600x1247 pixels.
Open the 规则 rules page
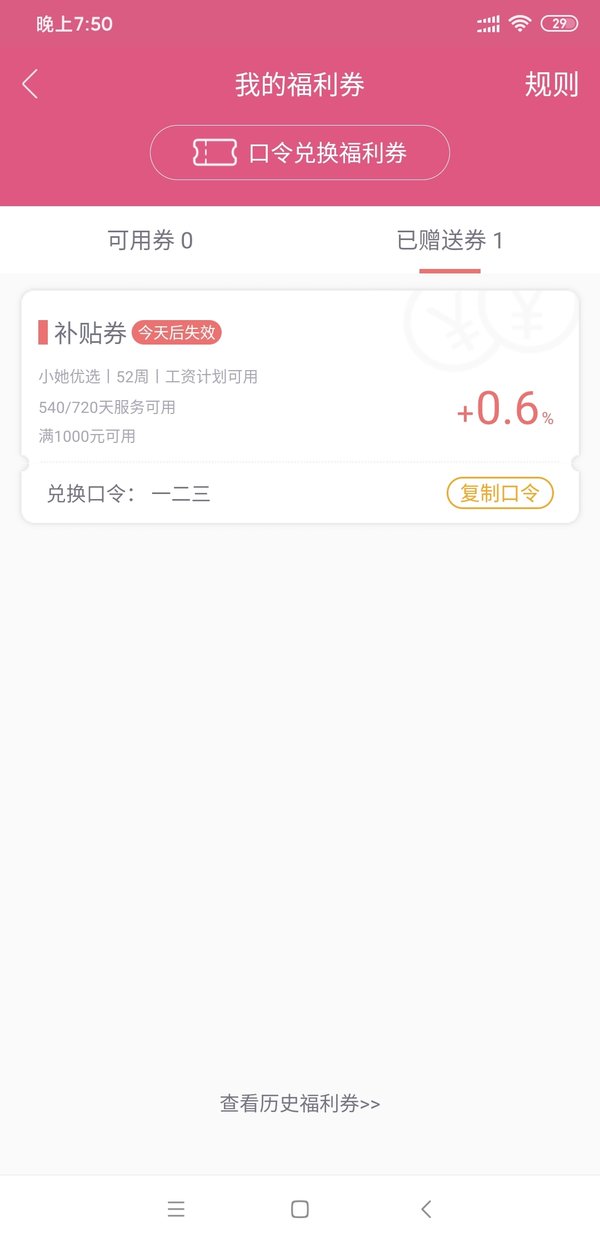pos(551,84)
